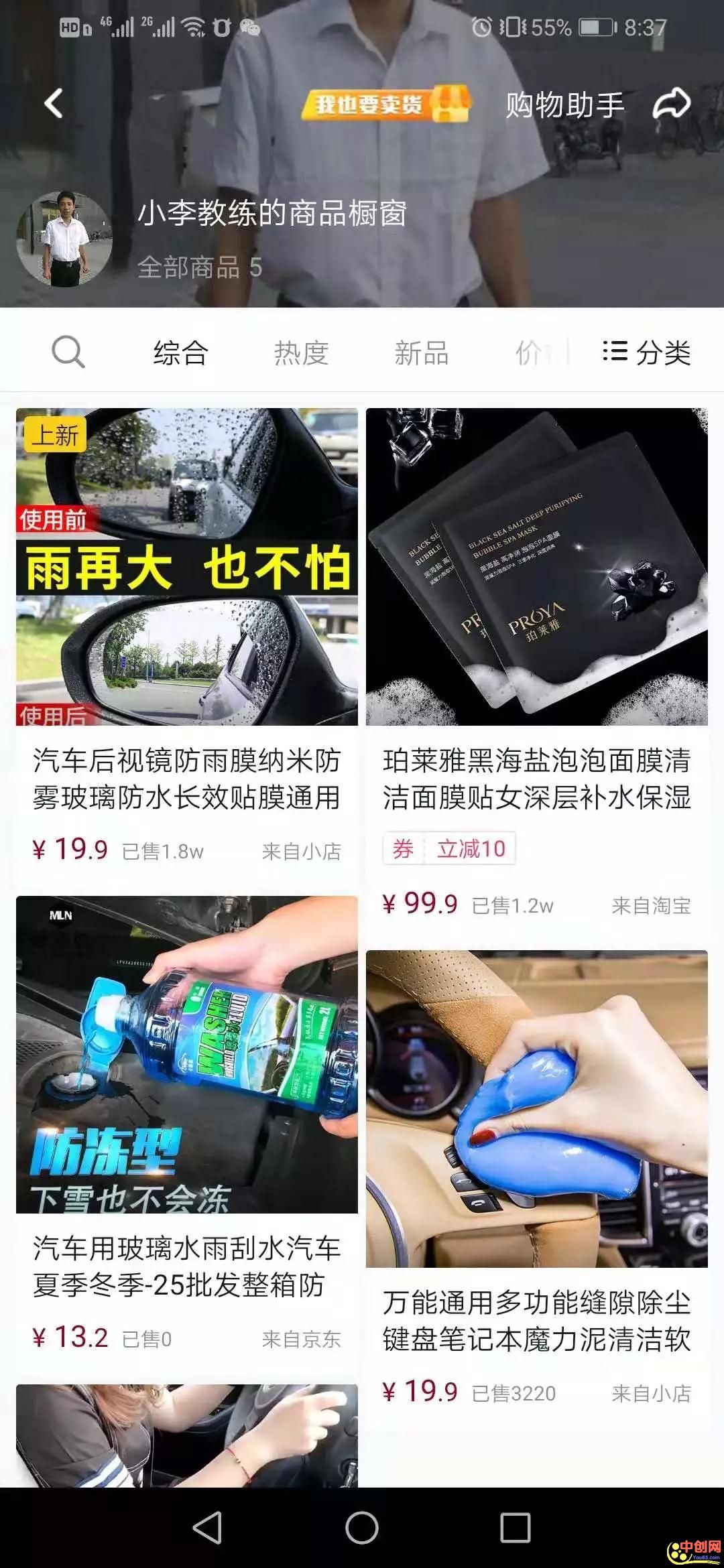Image resolution: width=724 pixels, height=1568 pixels.
Task: Open the 分类 category list
Action: click(x=647, y=352)
